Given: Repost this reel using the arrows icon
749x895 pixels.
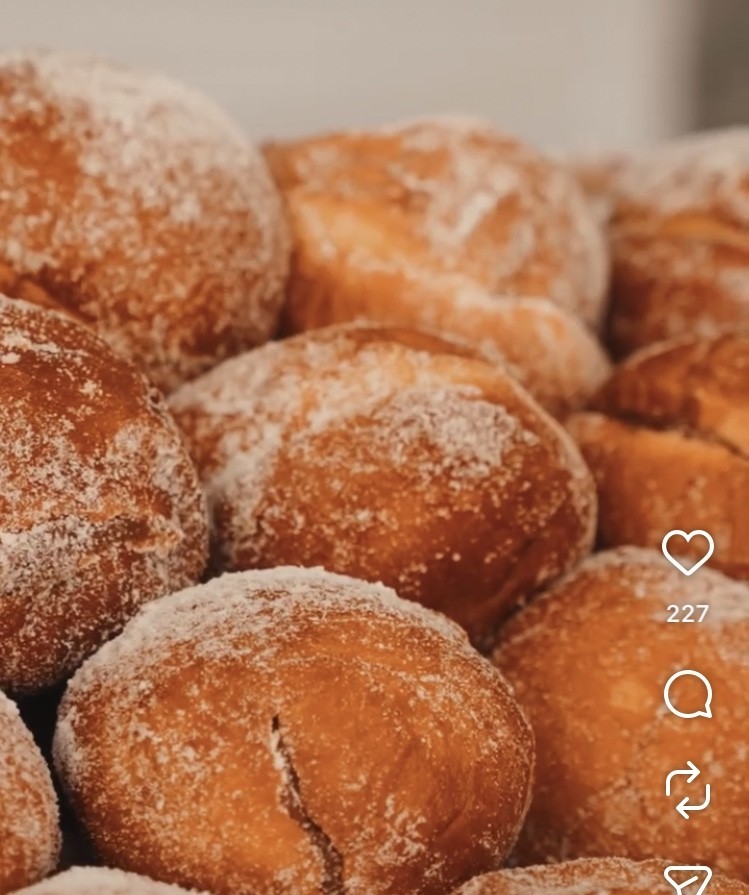Looking at the screenshot, I should (x=688, y=789).
